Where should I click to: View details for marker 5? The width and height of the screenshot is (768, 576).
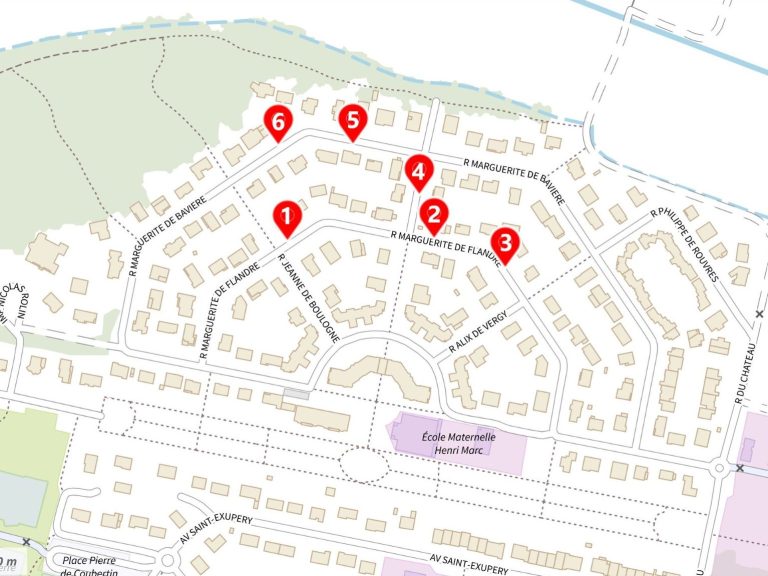coord(352,121)
